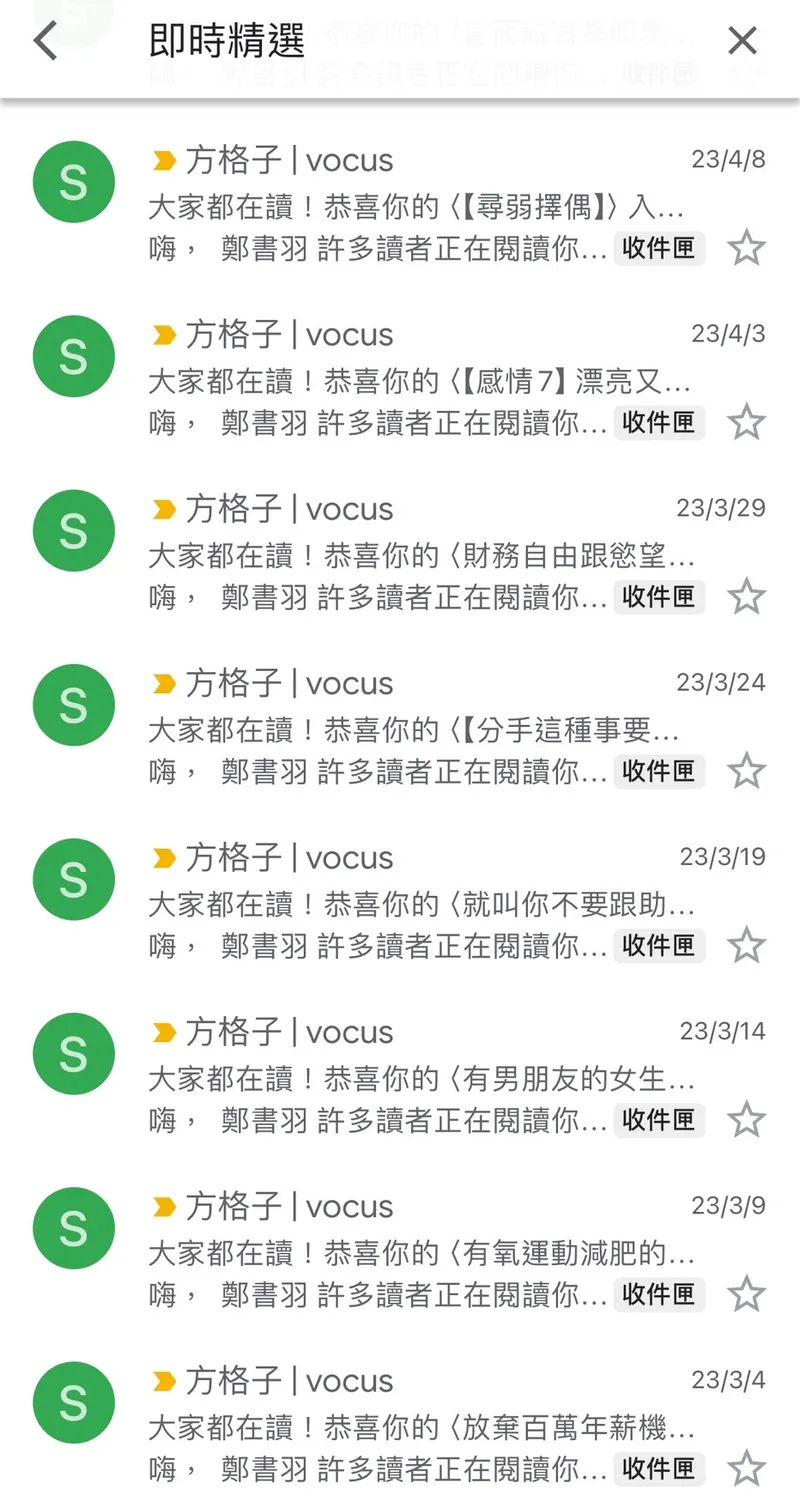Star the 23/4/8 email
Screen dimensions: 800x1507
pos(747,248)
